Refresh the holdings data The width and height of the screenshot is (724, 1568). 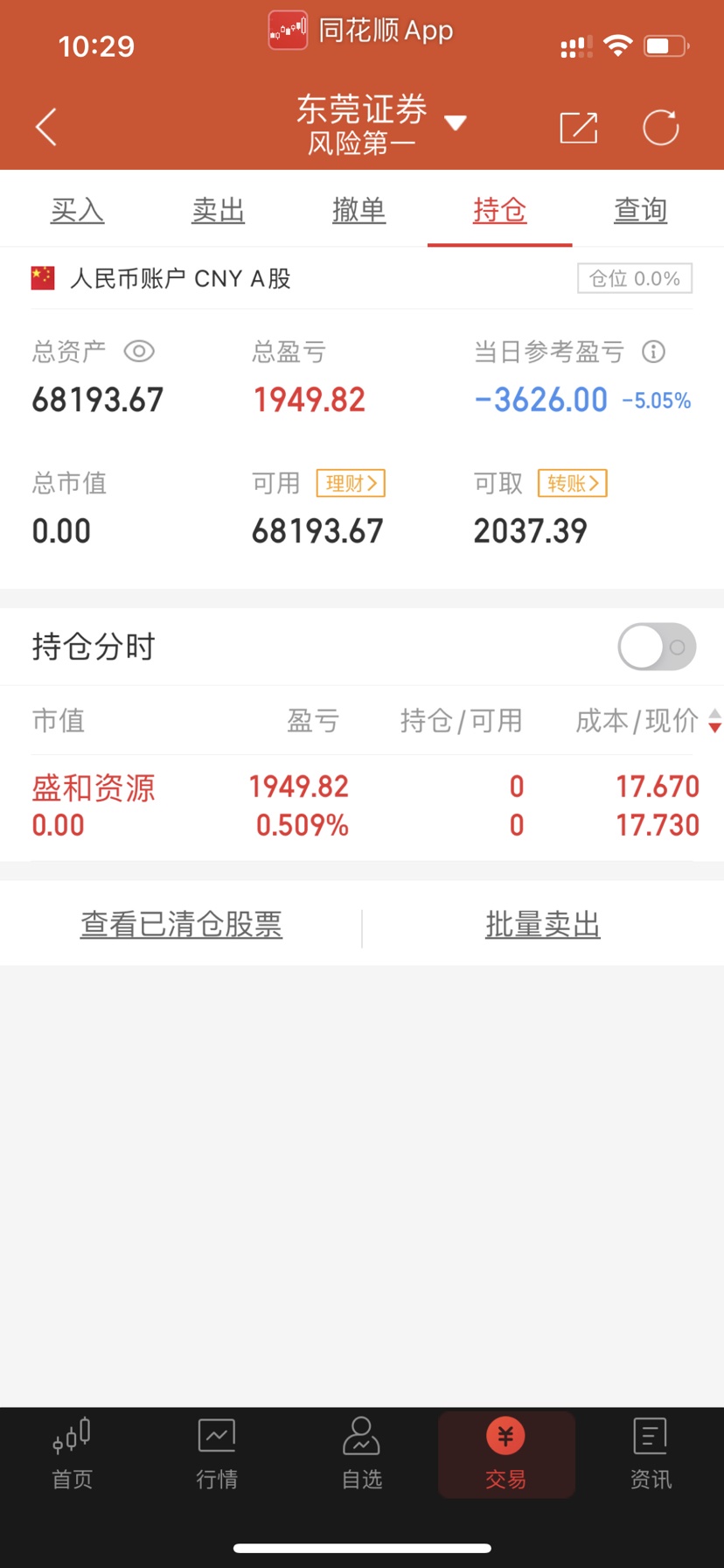point(660,128)
